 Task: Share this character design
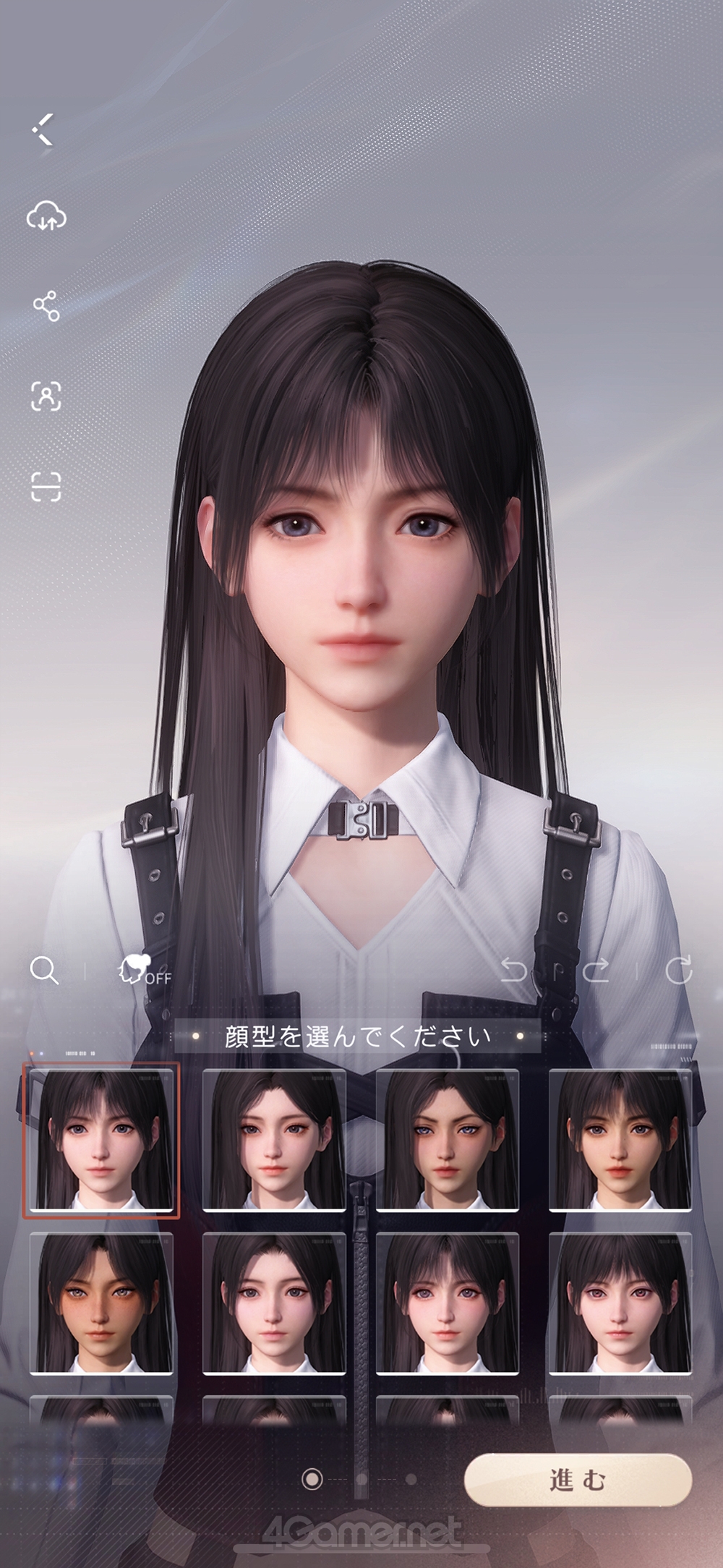click(46, 306)
